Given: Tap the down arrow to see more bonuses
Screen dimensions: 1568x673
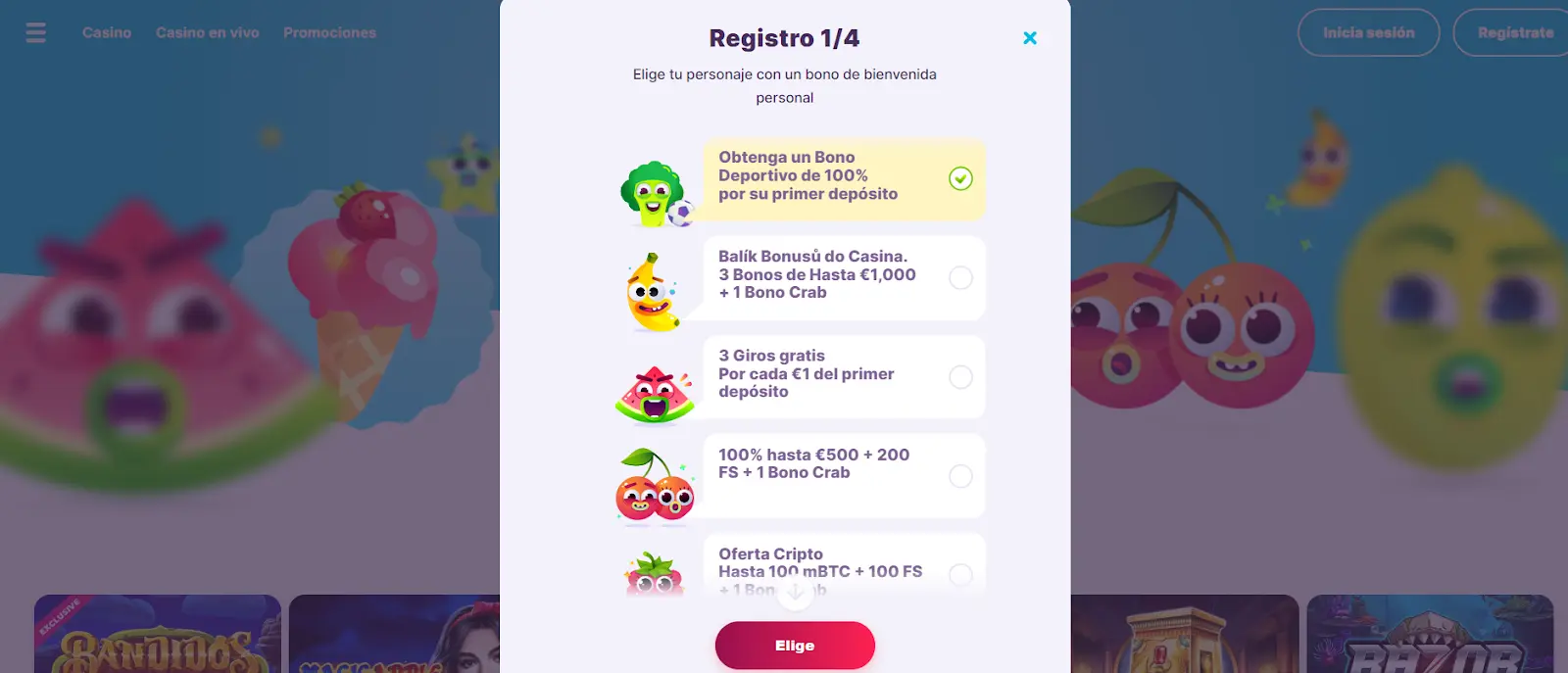Looking at the screenshot, I should 796,592.
